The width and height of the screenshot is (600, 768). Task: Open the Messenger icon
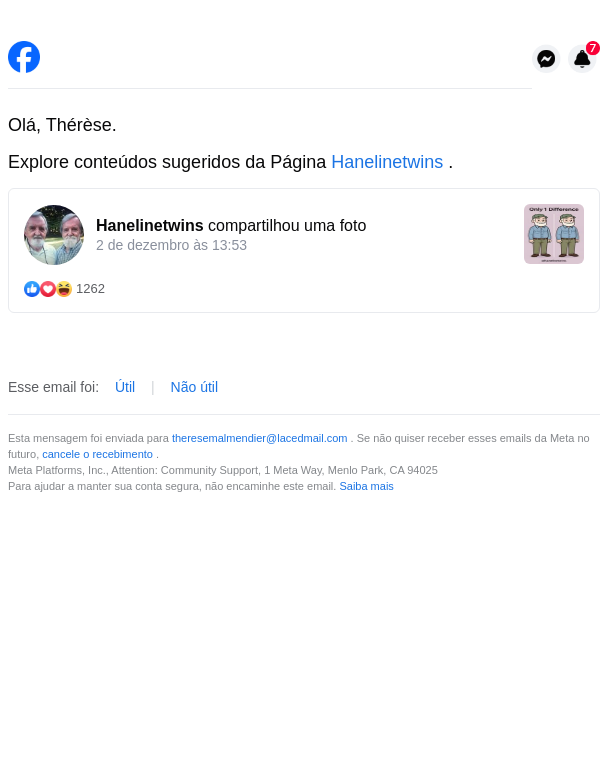pyautogui.click(x=546, y=59)
